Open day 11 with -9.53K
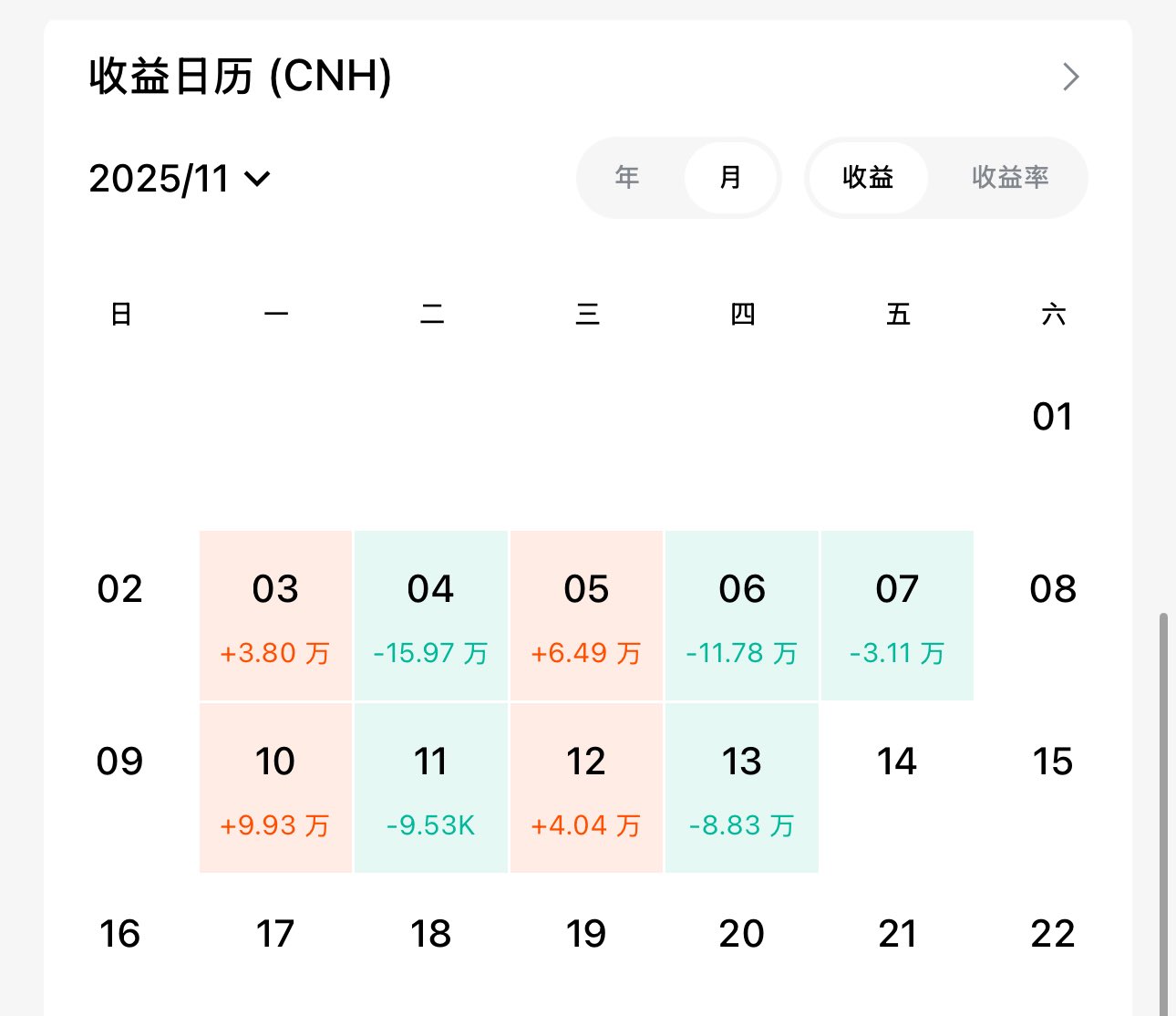The width and height of the screenshot is (1176, 1016). pos(431,788)
